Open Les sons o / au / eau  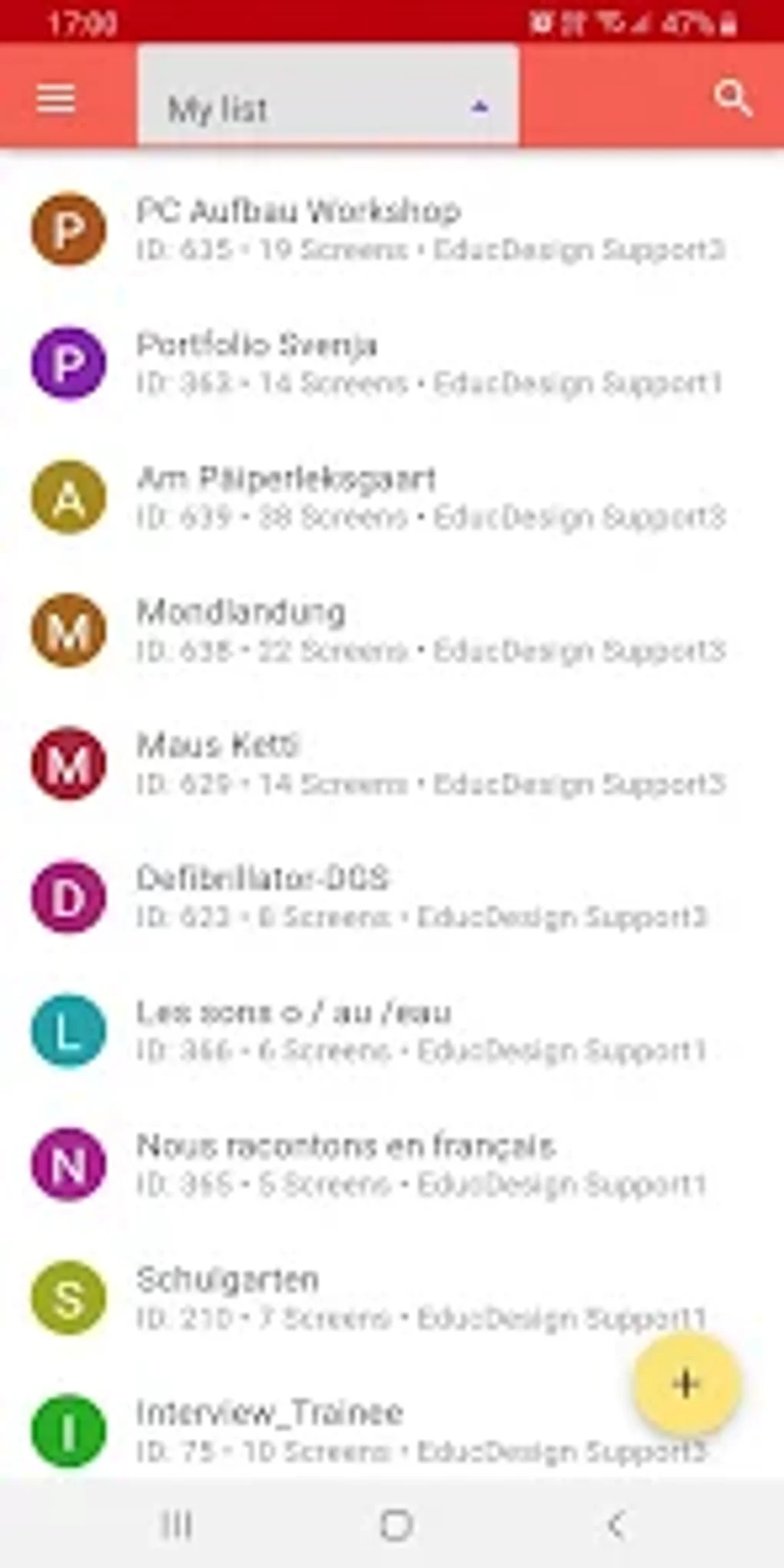point(392,1031)
